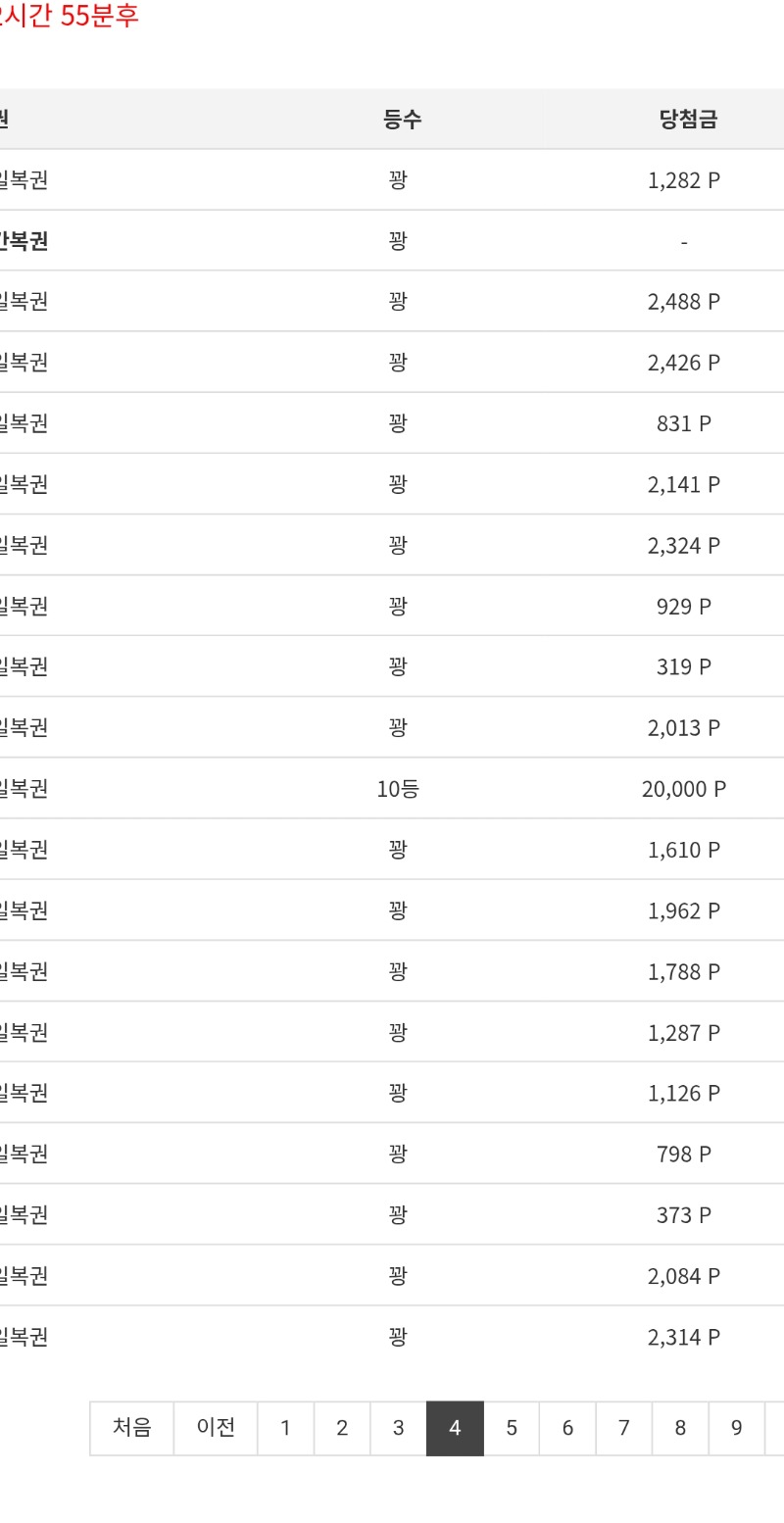Open page 8 in pagination

tap(679, 1429)
